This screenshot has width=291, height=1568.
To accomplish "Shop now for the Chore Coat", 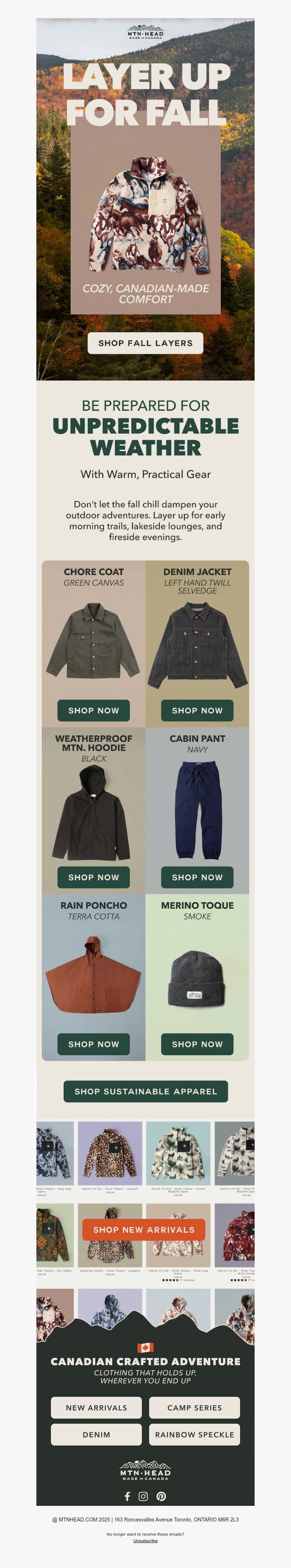I will [x=94, y=710].
